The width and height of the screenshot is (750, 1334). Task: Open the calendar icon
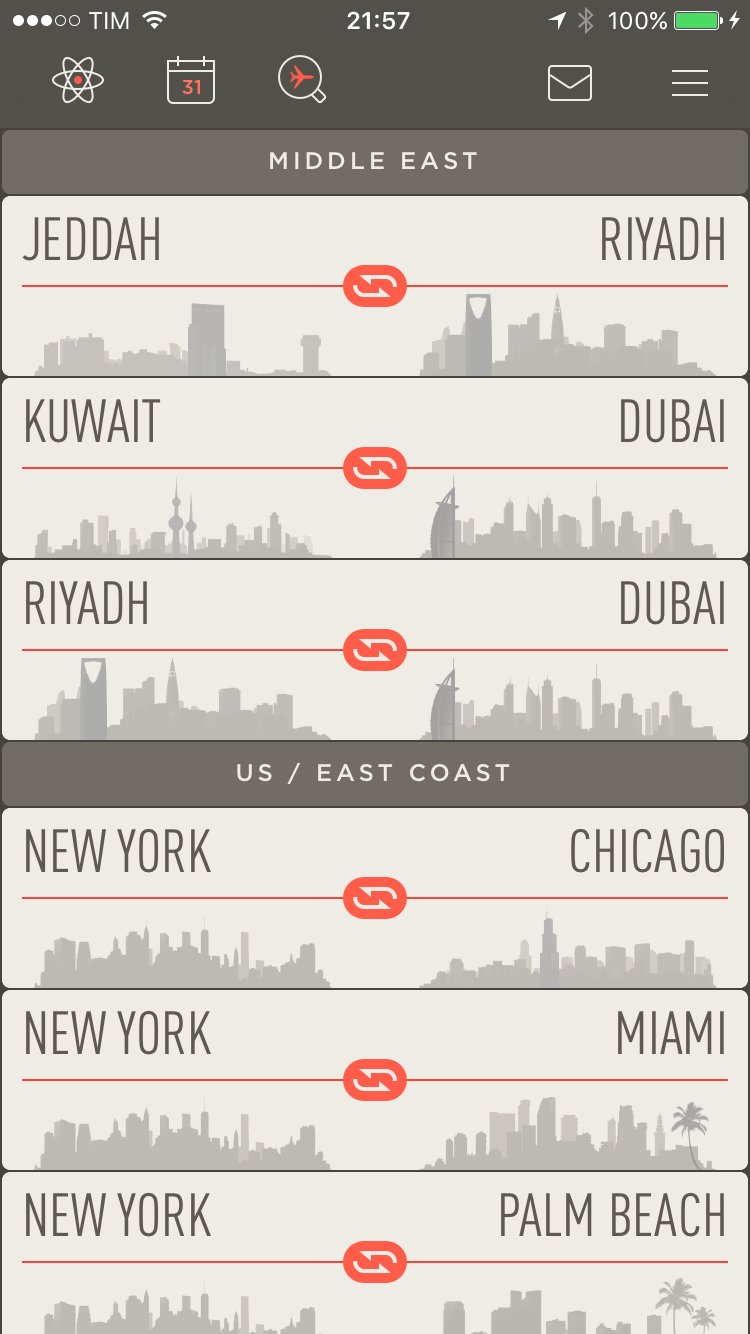(x=191, y=81)
